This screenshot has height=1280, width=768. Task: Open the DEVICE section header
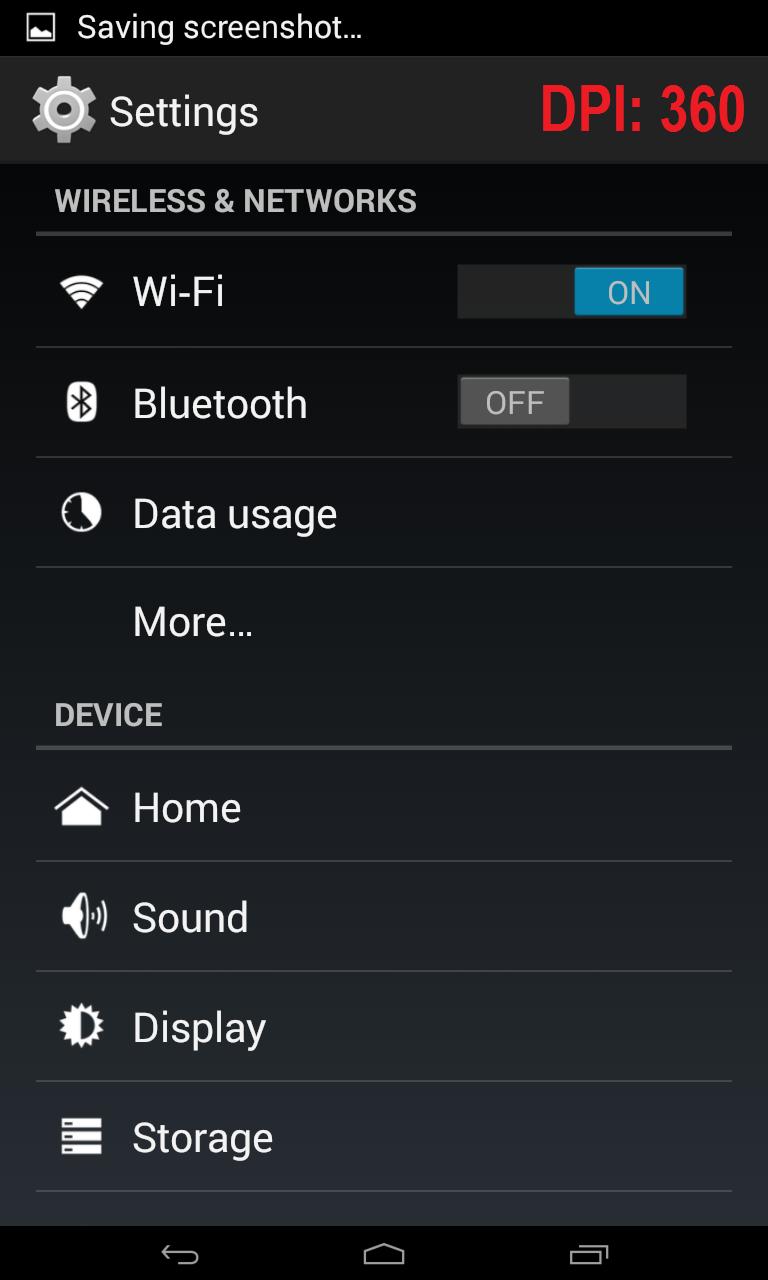(x=108, y=714)
